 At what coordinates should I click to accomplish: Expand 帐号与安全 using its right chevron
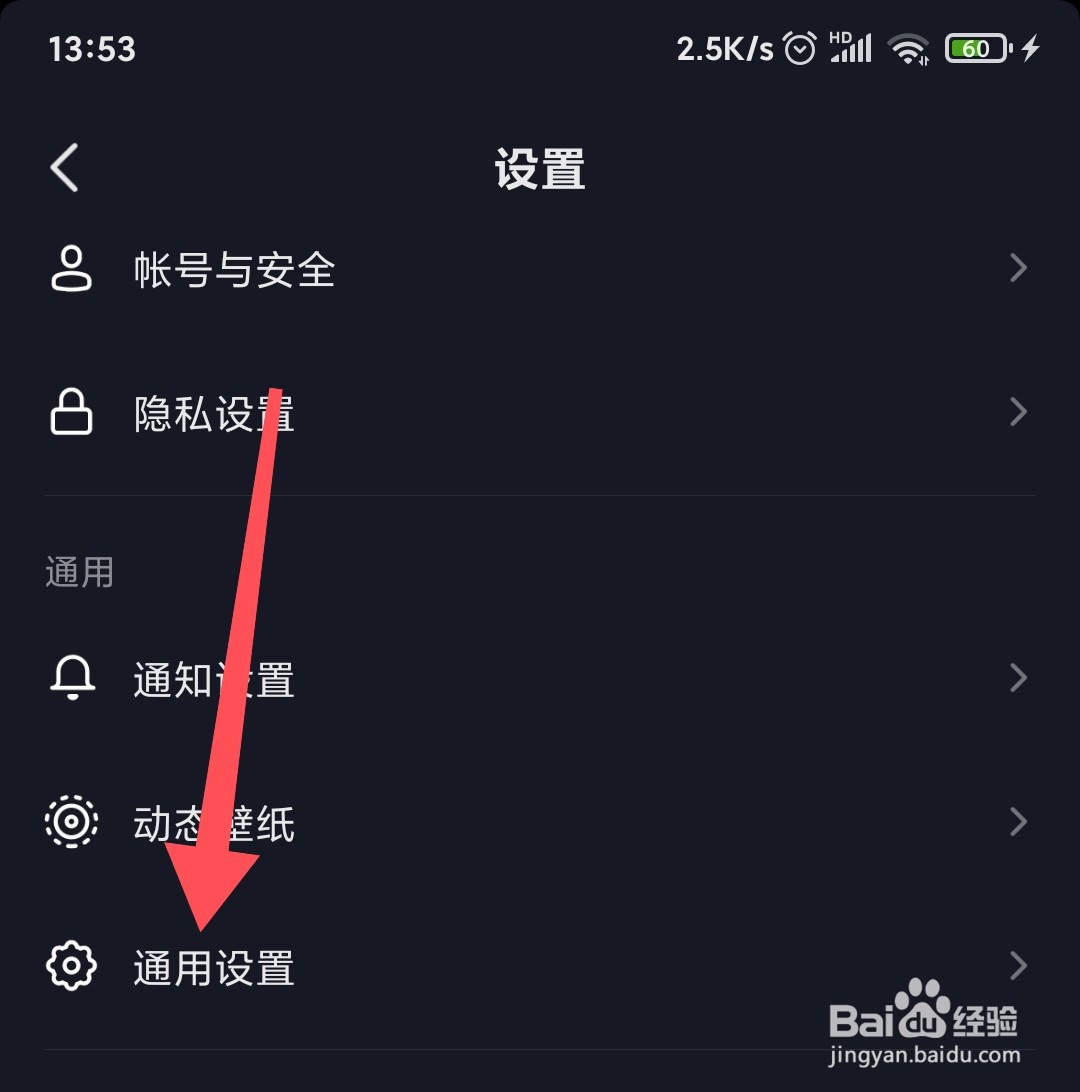(x=1018, y=268)
